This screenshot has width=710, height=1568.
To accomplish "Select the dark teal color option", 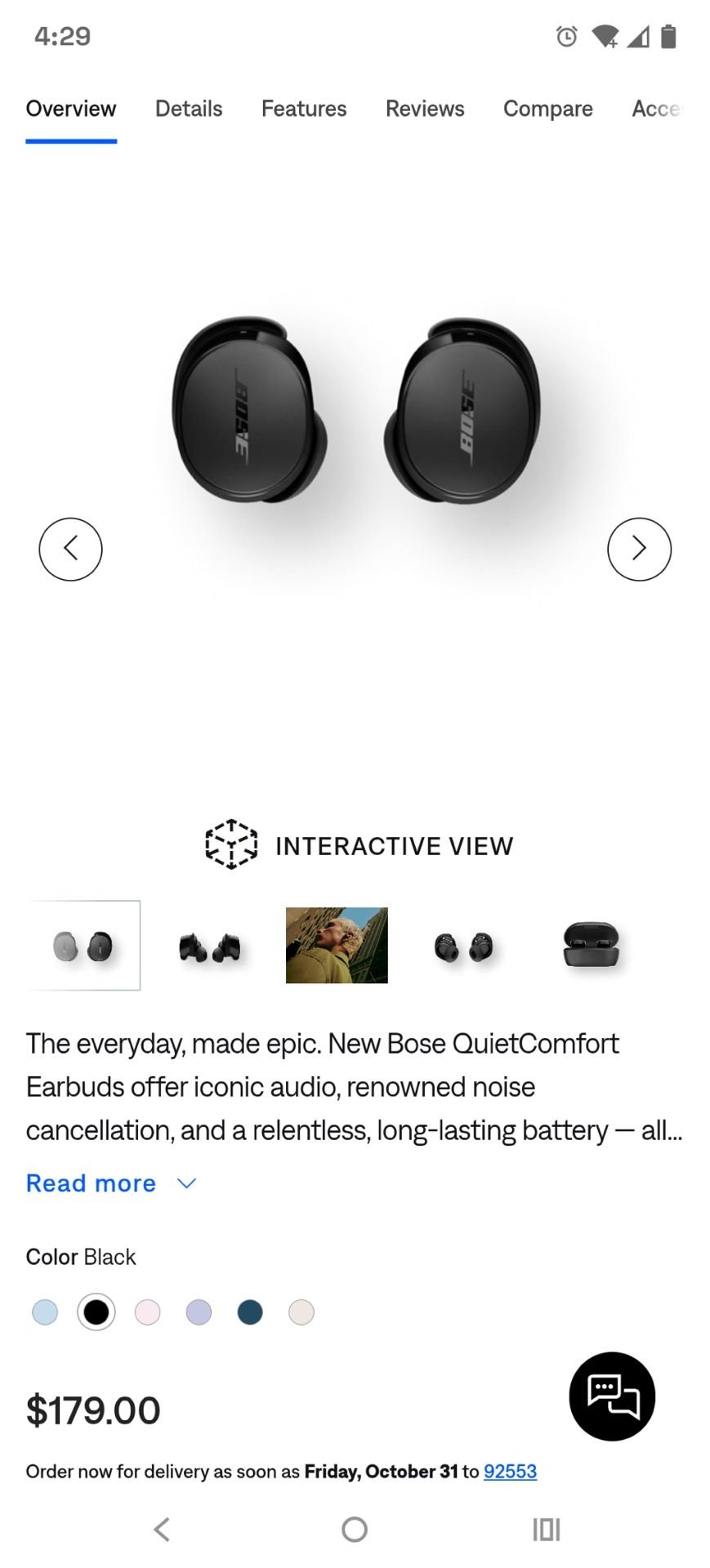I will point(250,1312).
